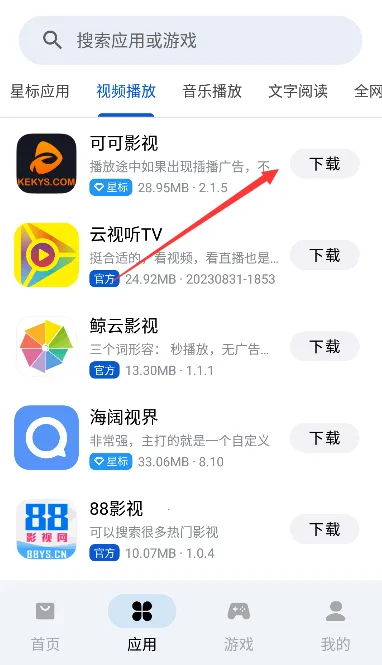Open the 海阔视界 app entry

[146, 438]
